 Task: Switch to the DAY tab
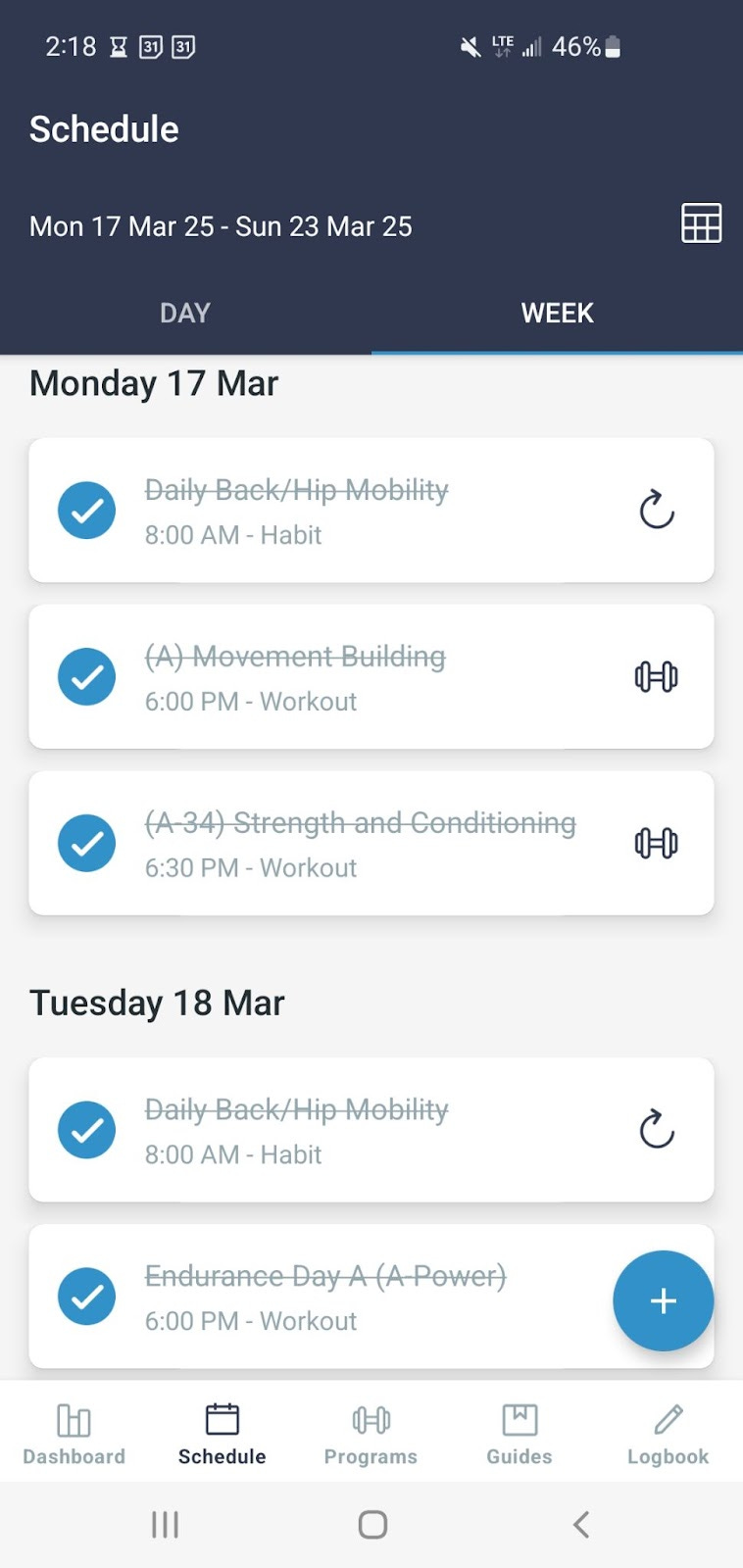point(185,314)
